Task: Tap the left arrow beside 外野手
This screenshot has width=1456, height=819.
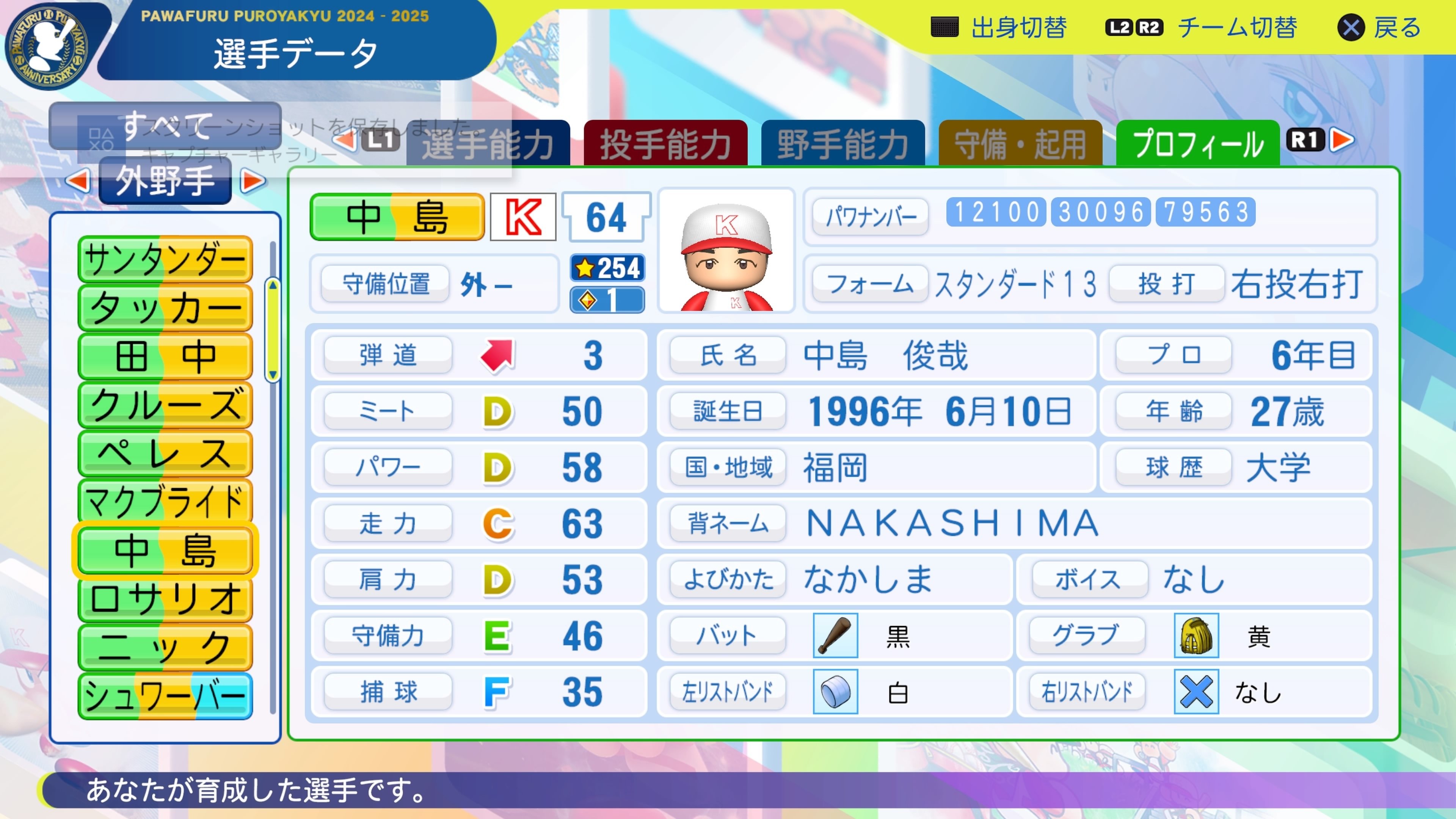Action: click(x=78, y=181)
